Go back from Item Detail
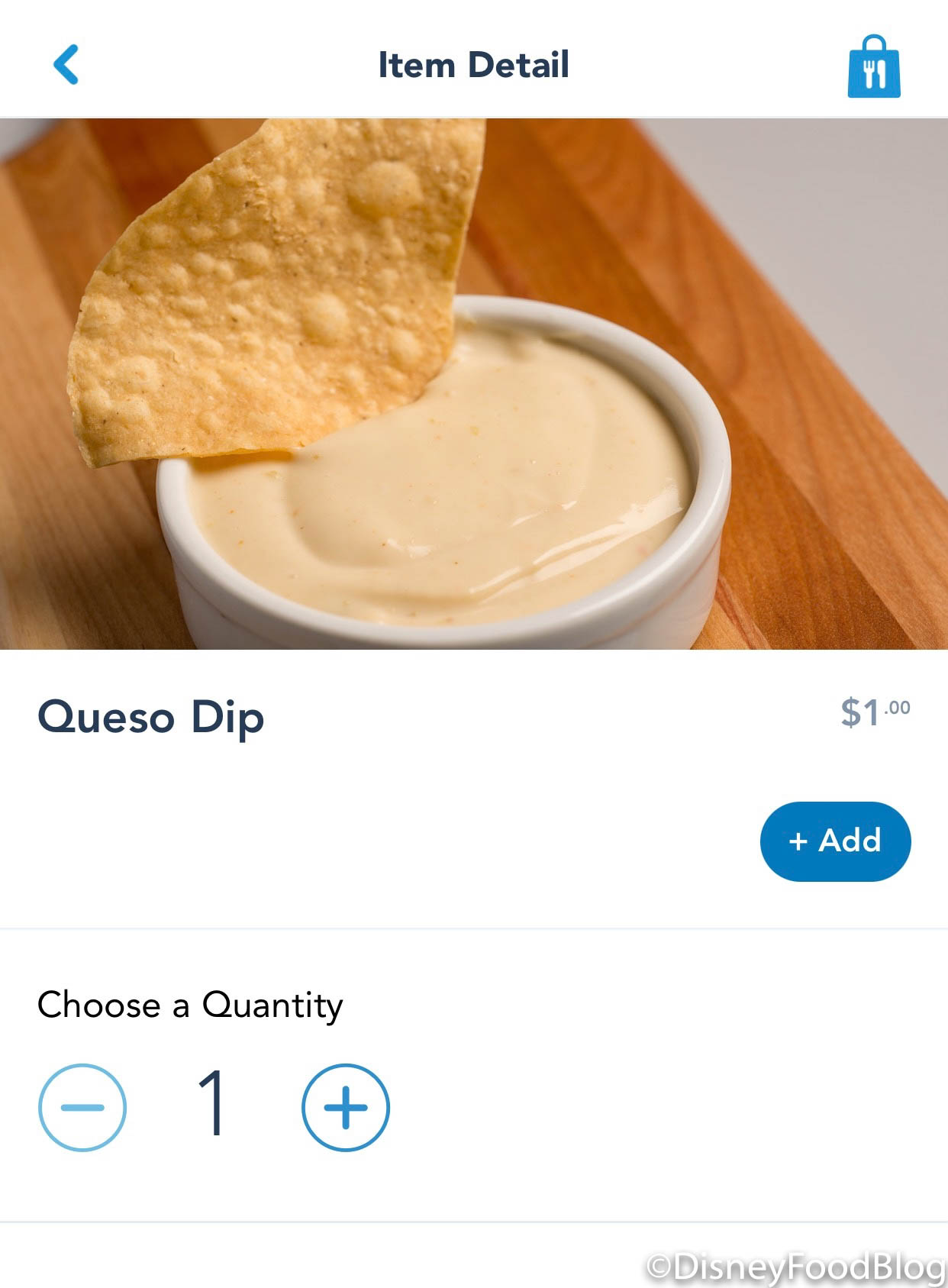Viewport: 948px width, 1288px height. [66, 65]
